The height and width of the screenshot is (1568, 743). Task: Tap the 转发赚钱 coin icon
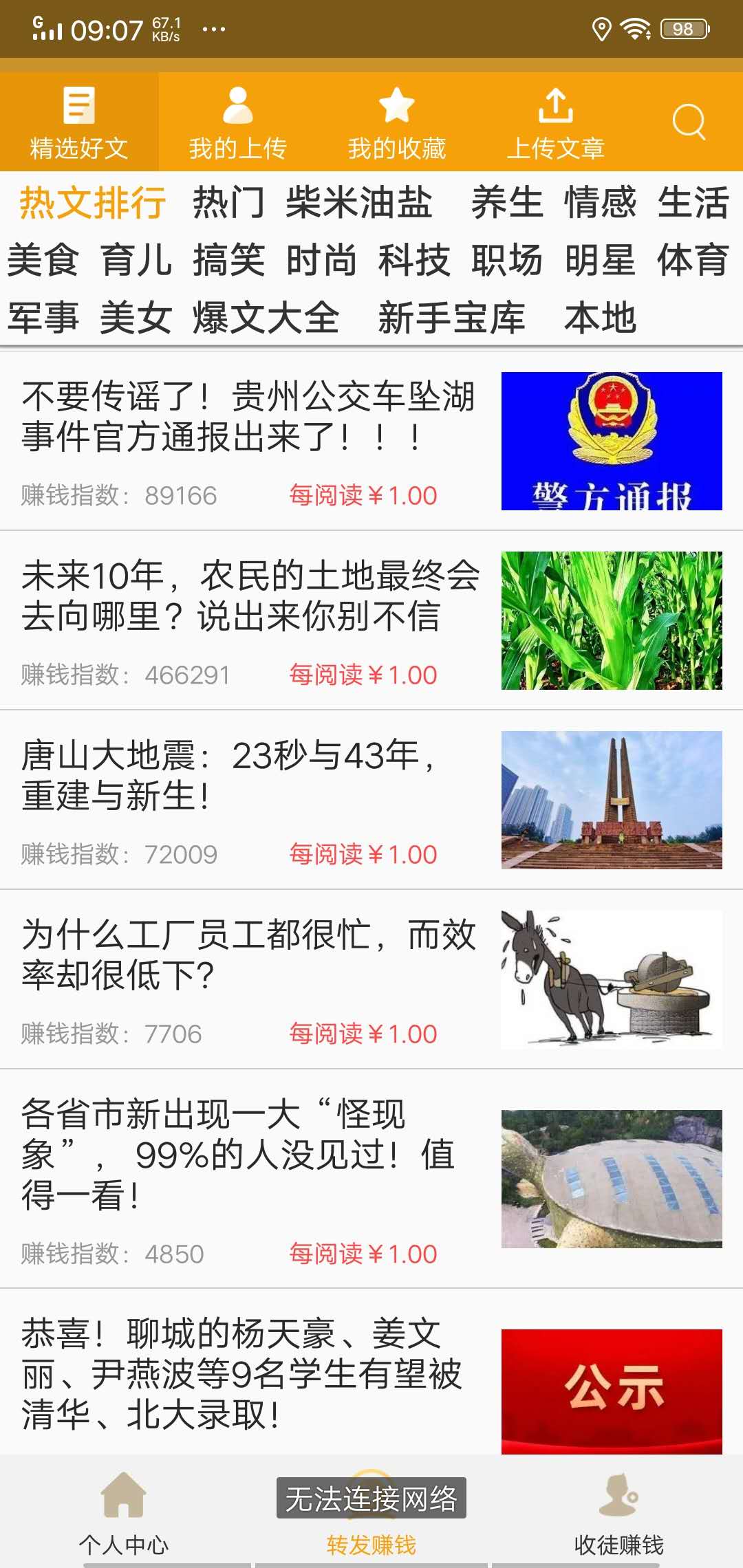371,1485
